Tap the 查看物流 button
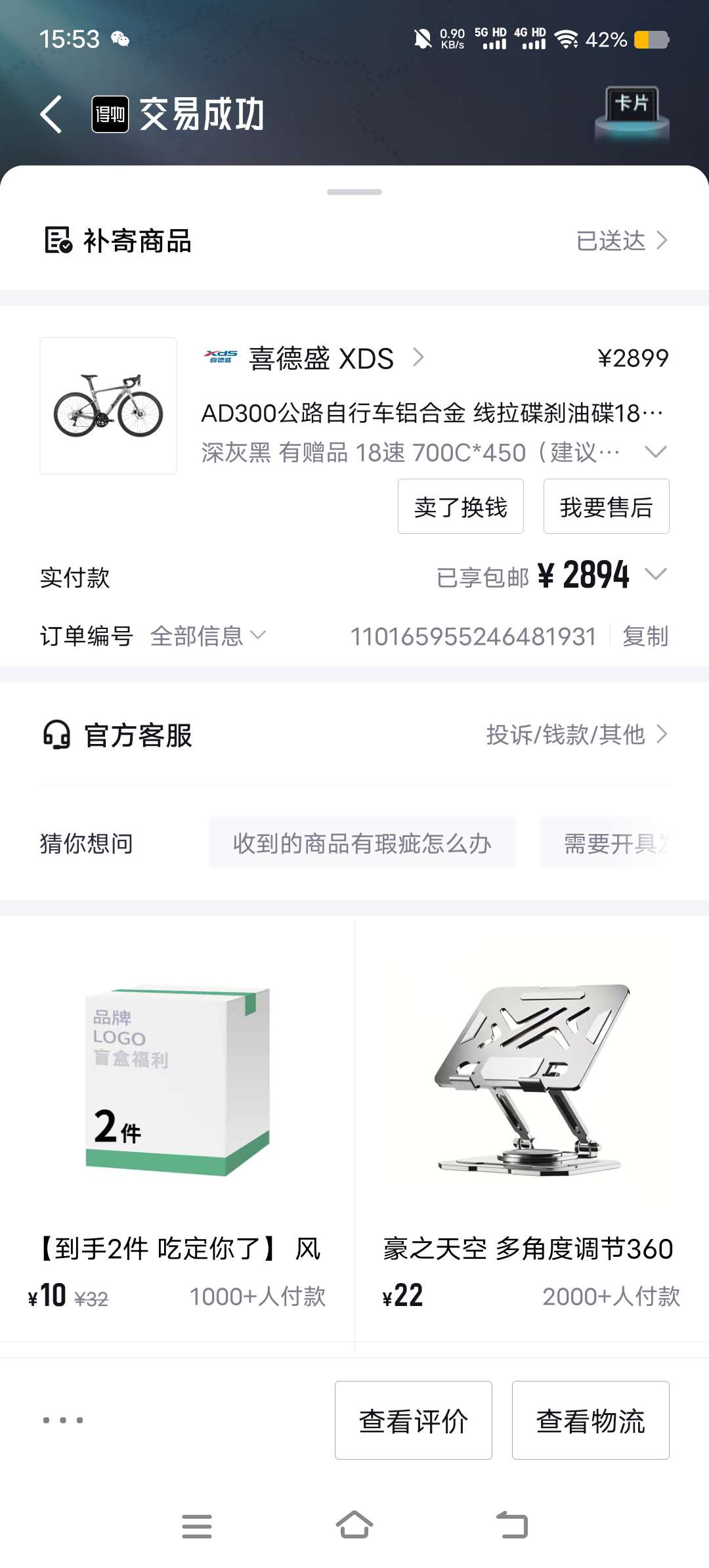This screenshot has height=1568, width=709. (x=590, y=1420)
